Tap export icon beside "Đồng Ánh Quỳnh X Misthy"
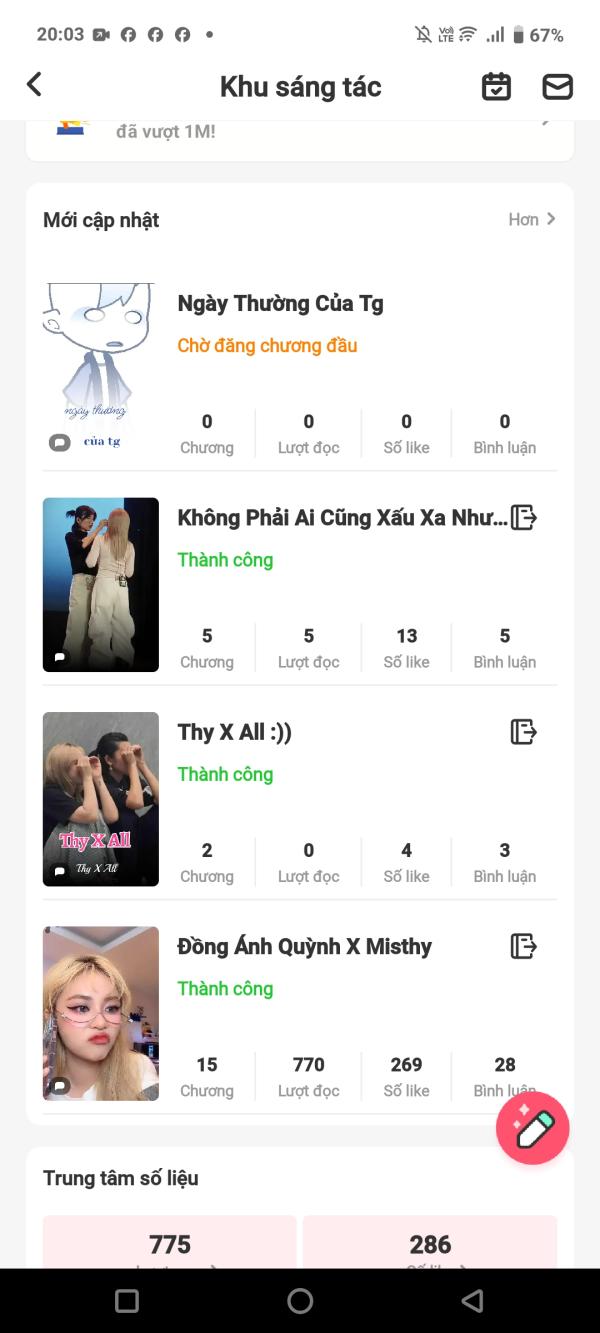This screenshot has height=1333, width=600. (524, 945)
